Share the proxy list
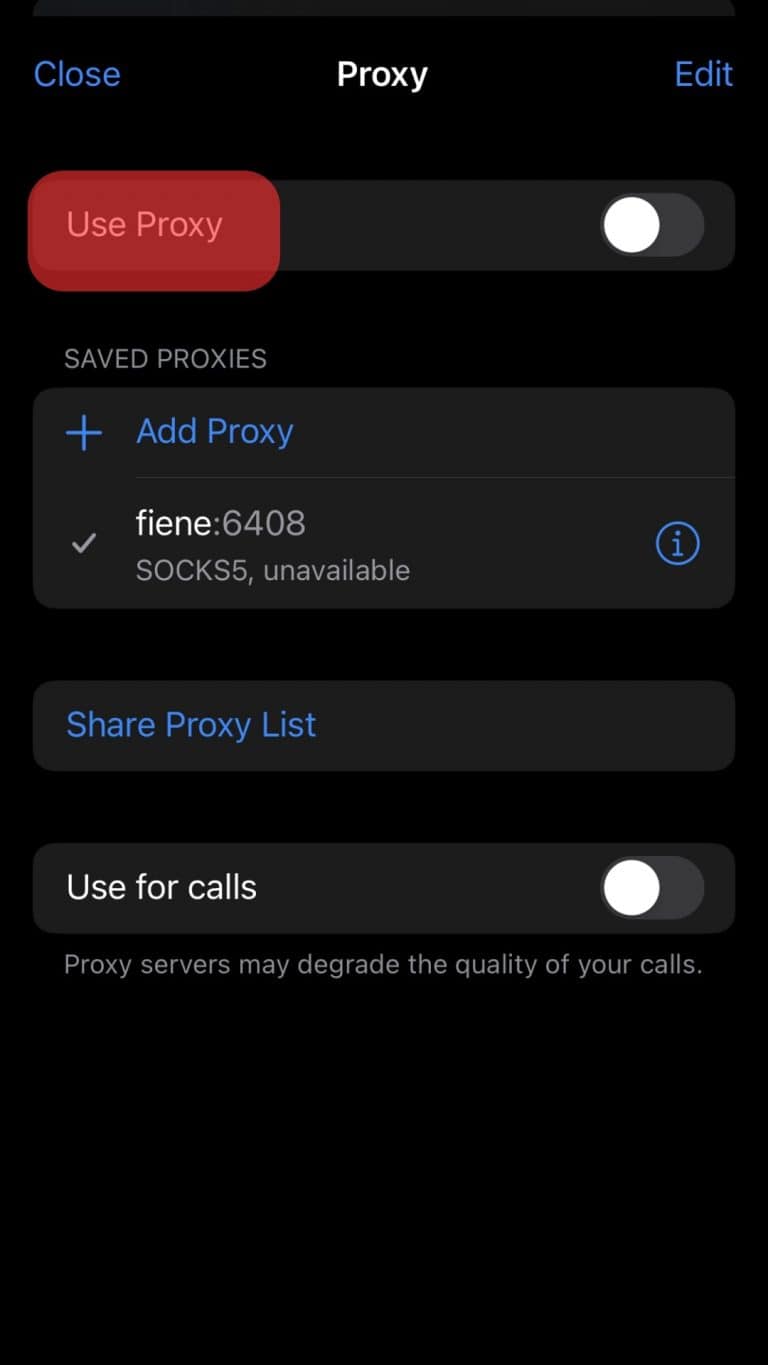 click(x=190, y=725)
